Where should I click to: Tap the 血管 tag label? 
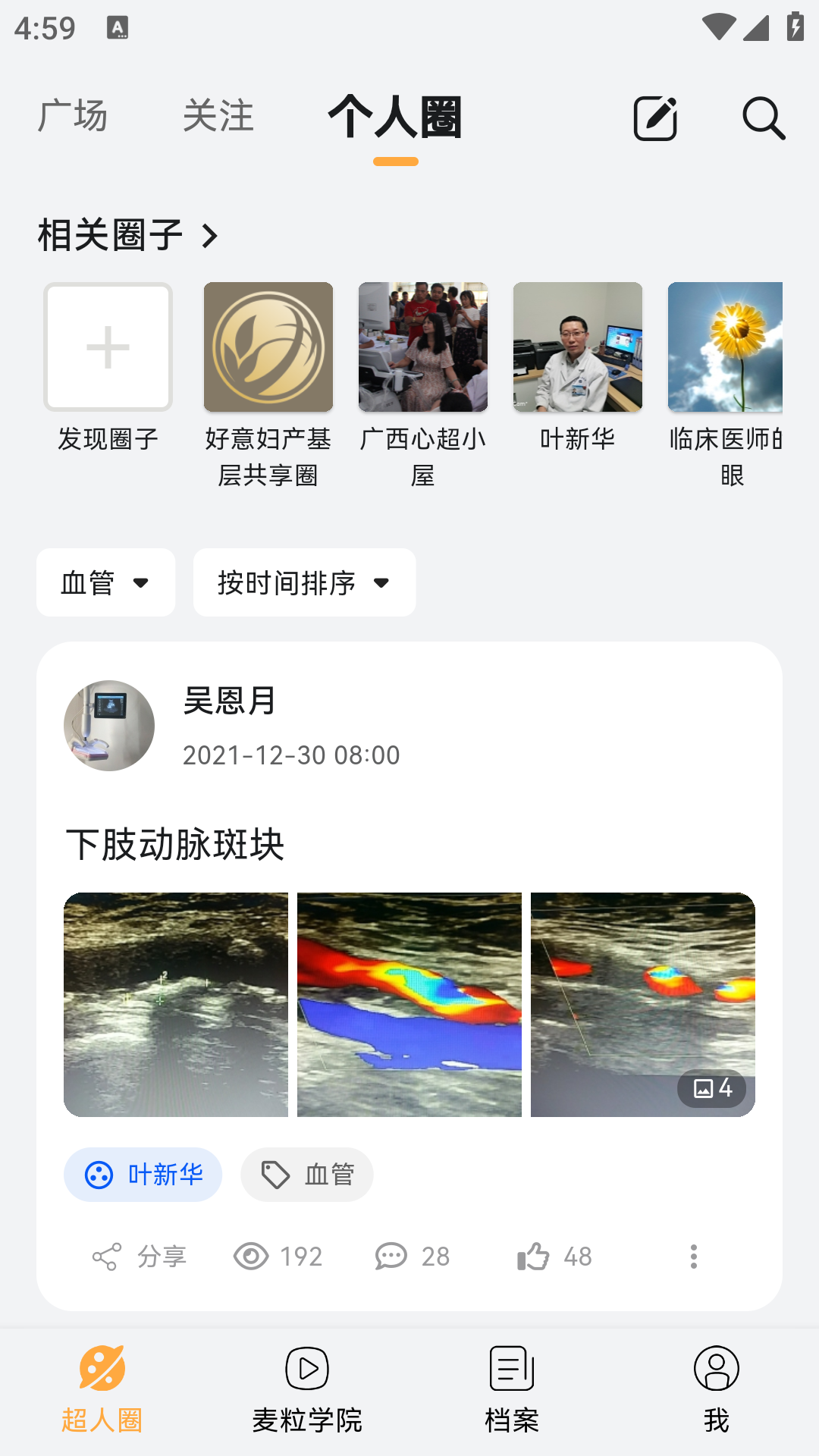pyautogui.click(x=306, y=1174)
